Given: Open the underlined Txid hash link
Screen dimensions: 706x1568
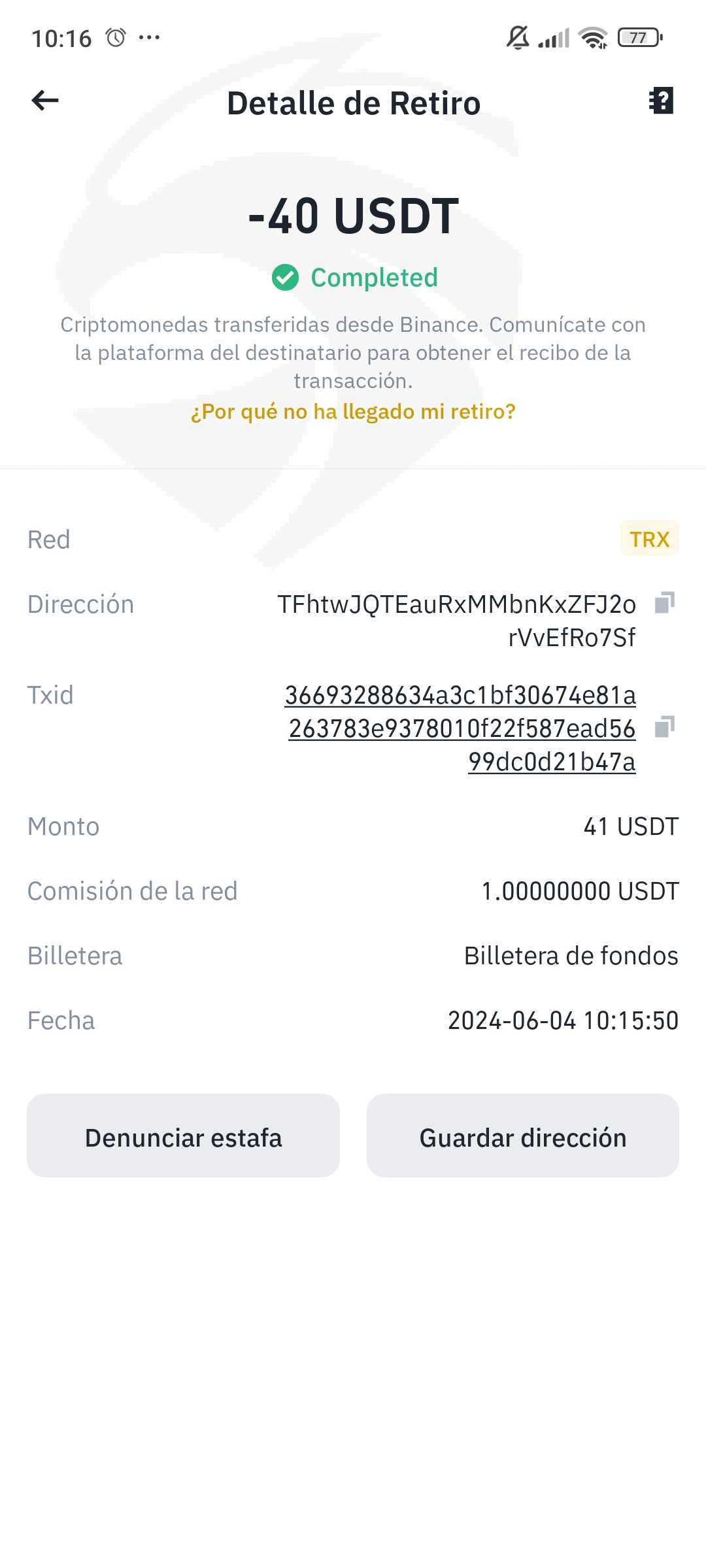Looking at the screenshot, I should pos(461,728).
